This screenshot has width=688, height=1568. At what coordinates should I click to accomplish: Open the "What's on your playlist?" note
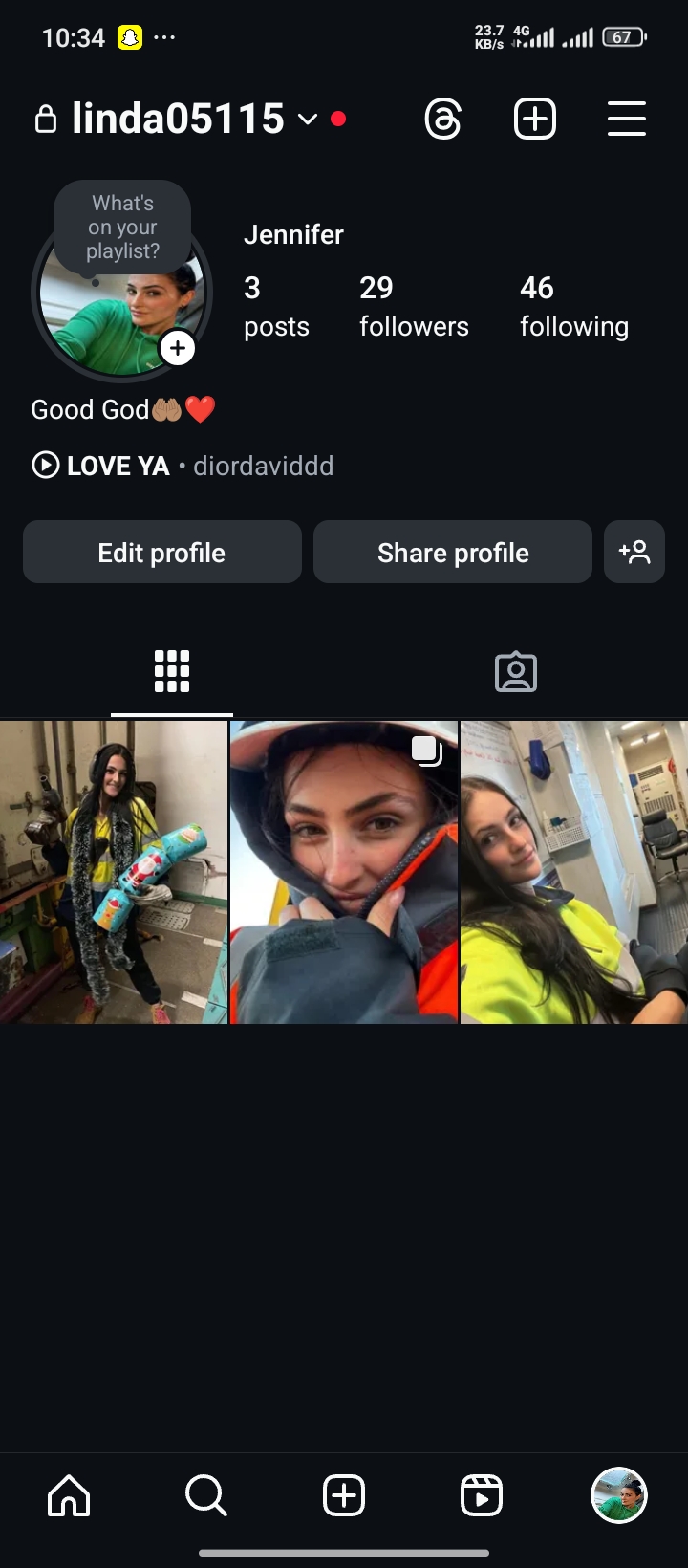pyautogui.click(x=122, y=228)
